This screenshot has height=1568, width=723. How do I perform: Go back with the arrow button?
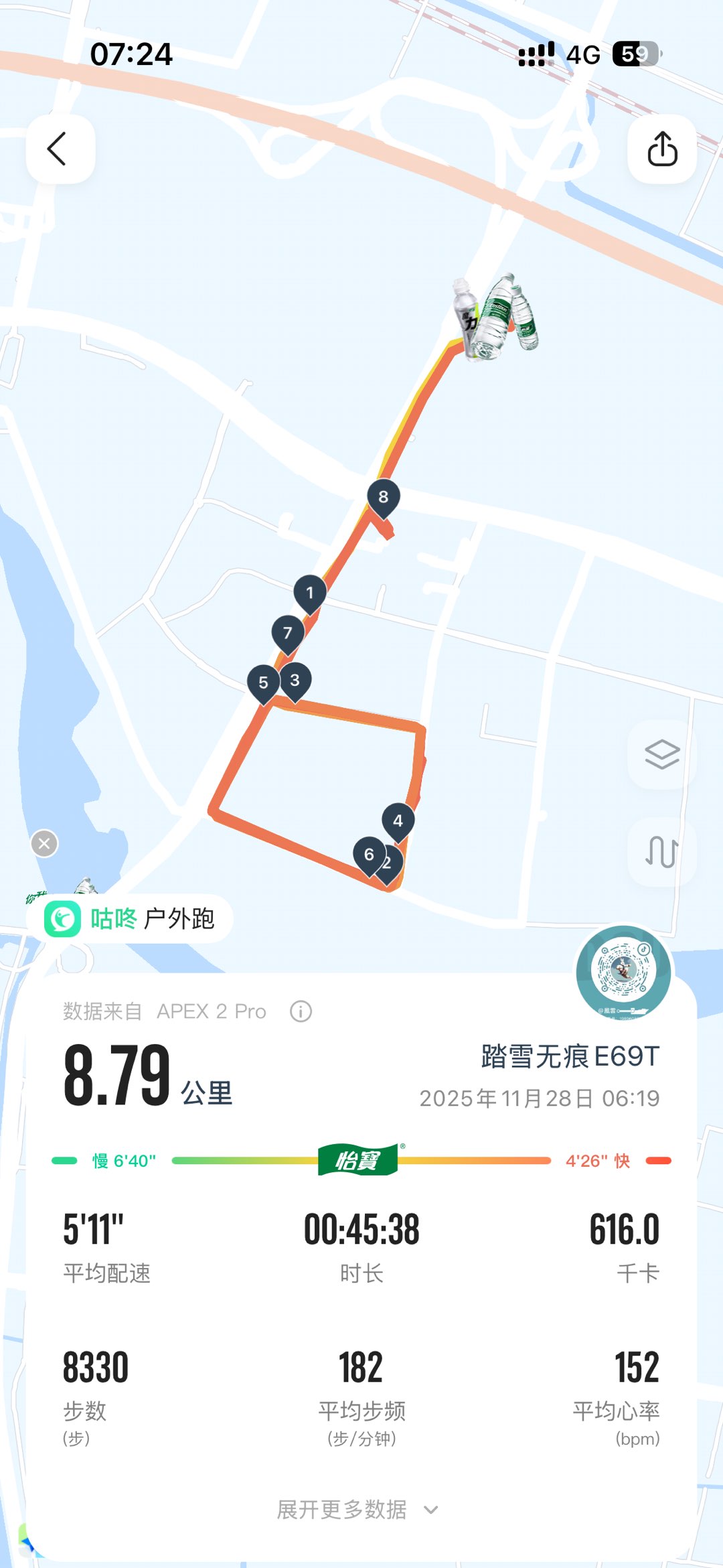click(x=59, y=149)
